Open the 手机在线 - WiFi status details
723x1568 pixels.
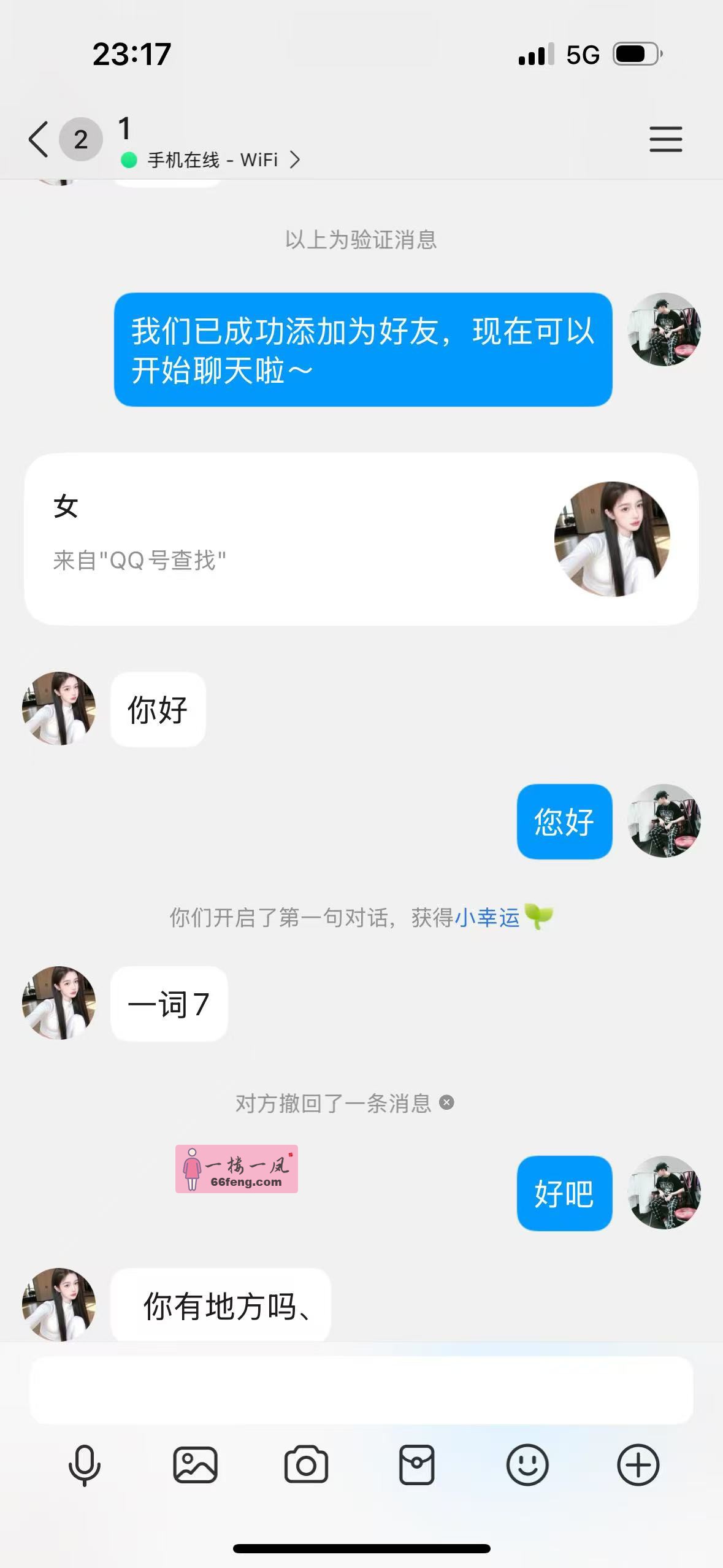(212, 160)
